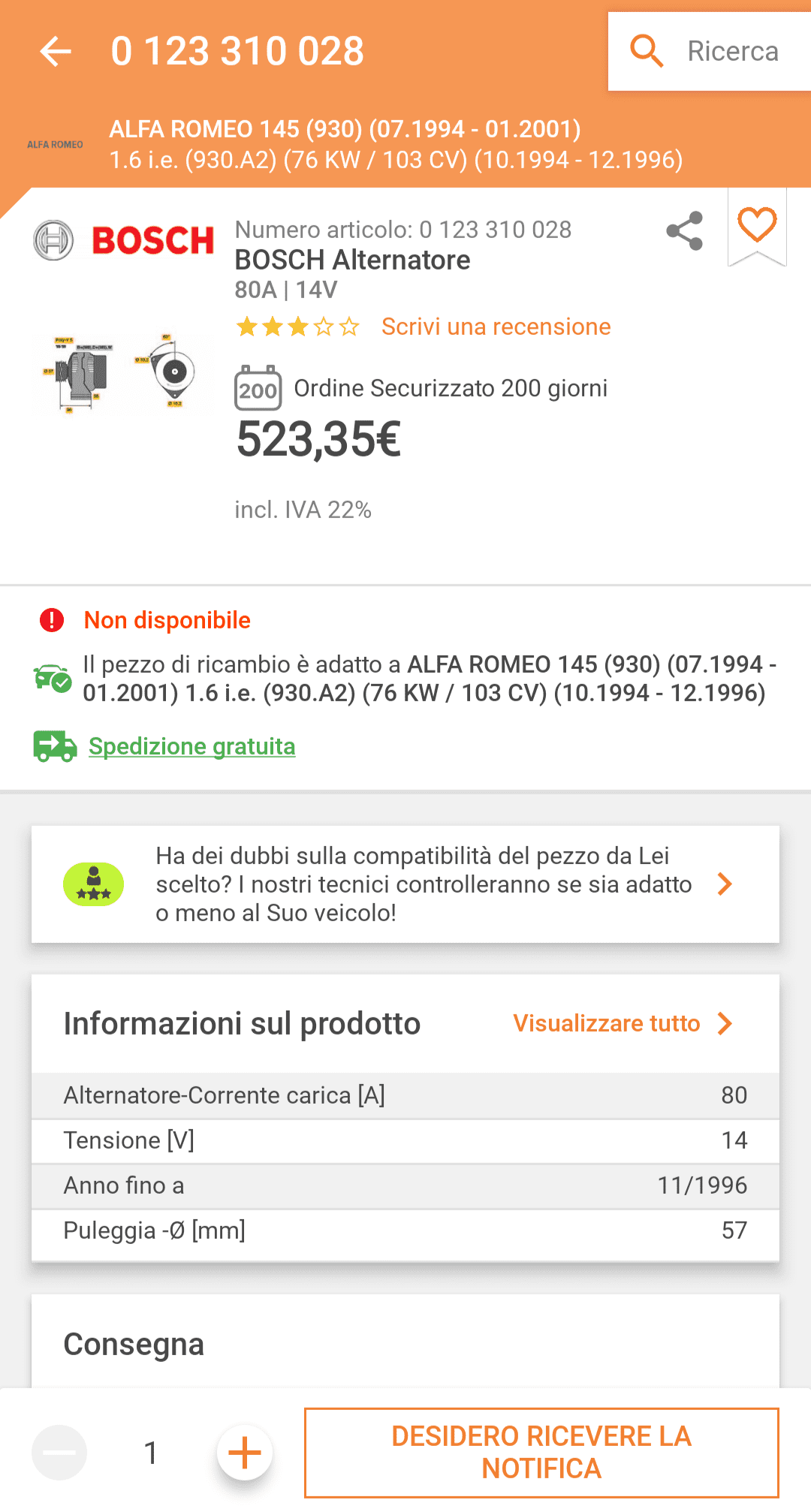The image size is (811, 1512).
Task: Add product to favorites with heart
Action: point(756,225)
